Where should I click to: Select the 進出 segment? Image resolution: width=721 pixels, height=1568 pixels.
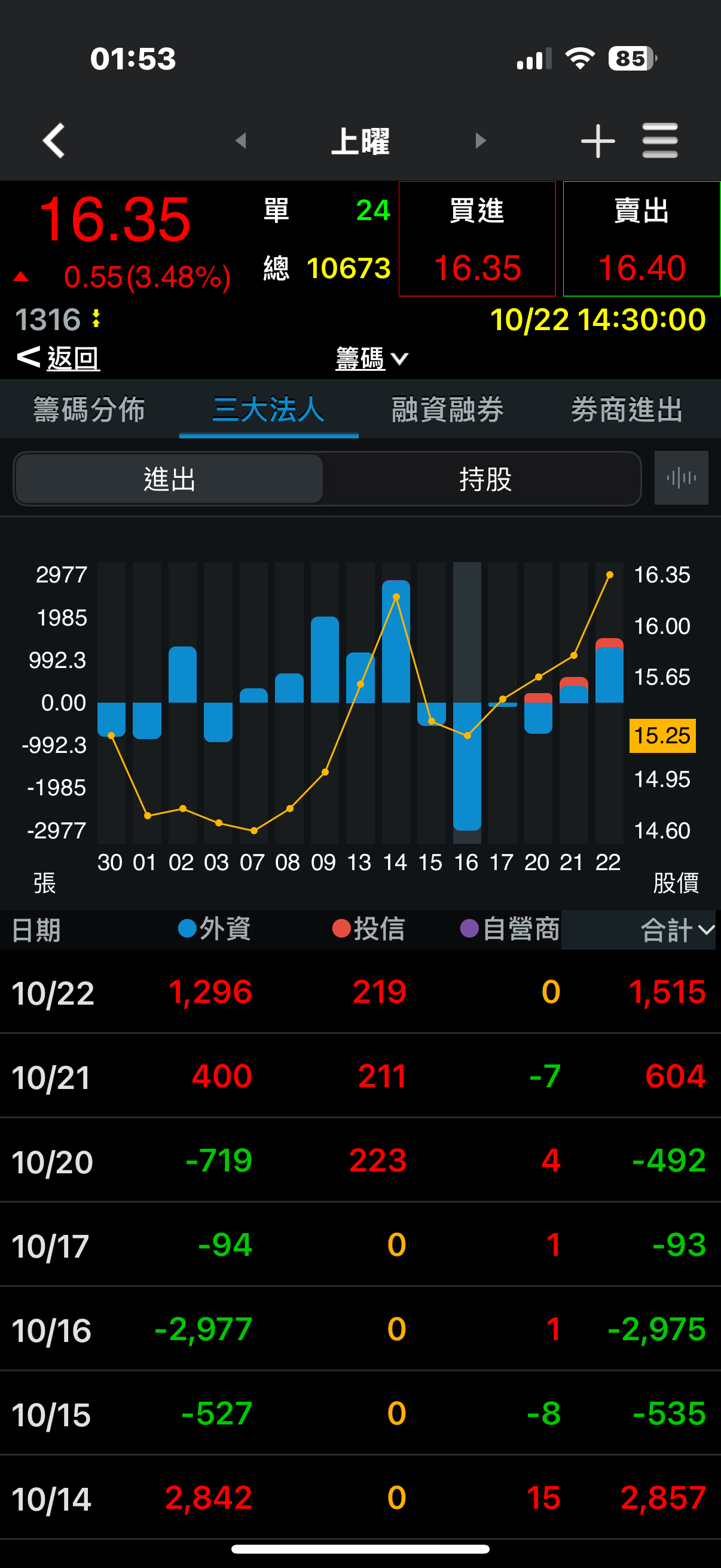169,479
